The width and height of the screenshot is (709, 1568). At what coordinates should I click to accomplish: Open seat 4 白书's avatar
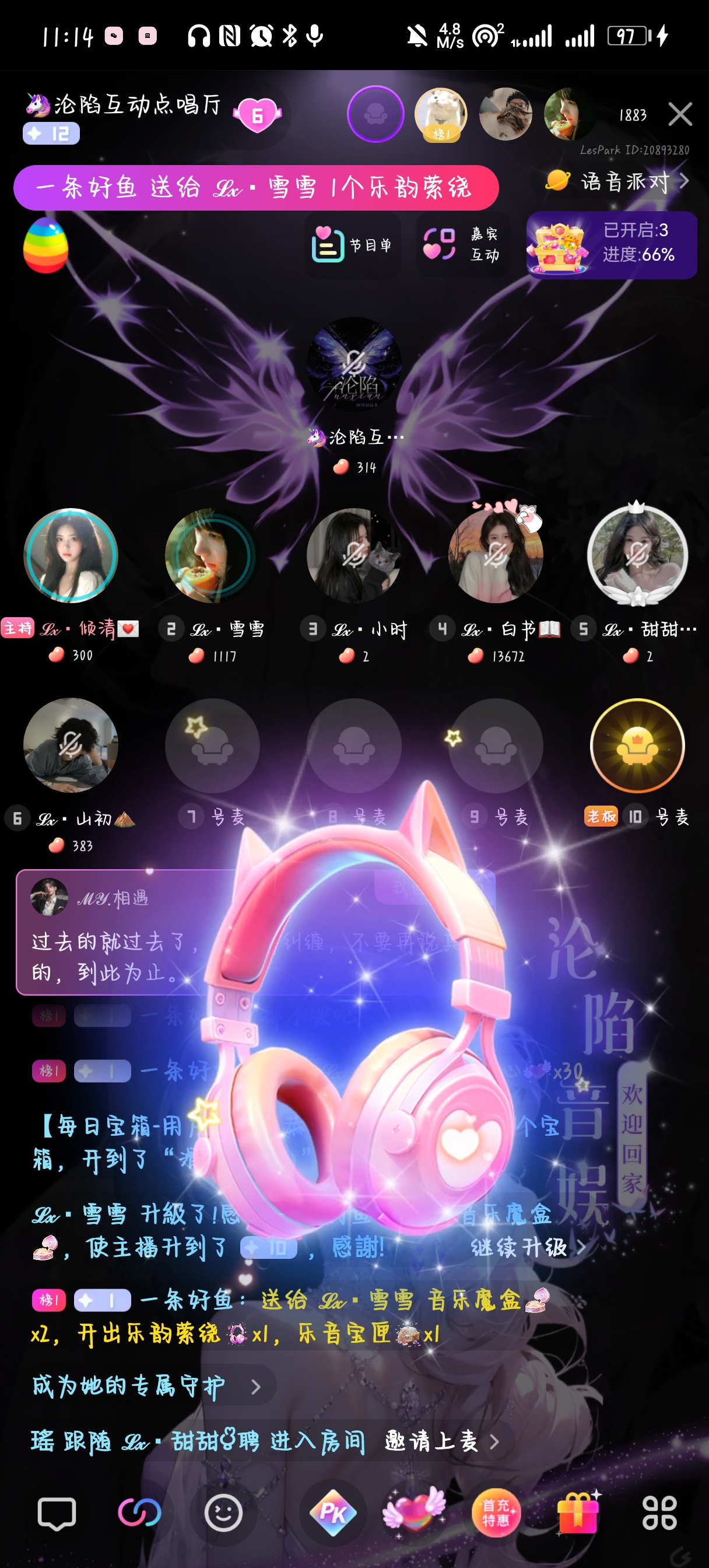496,555
